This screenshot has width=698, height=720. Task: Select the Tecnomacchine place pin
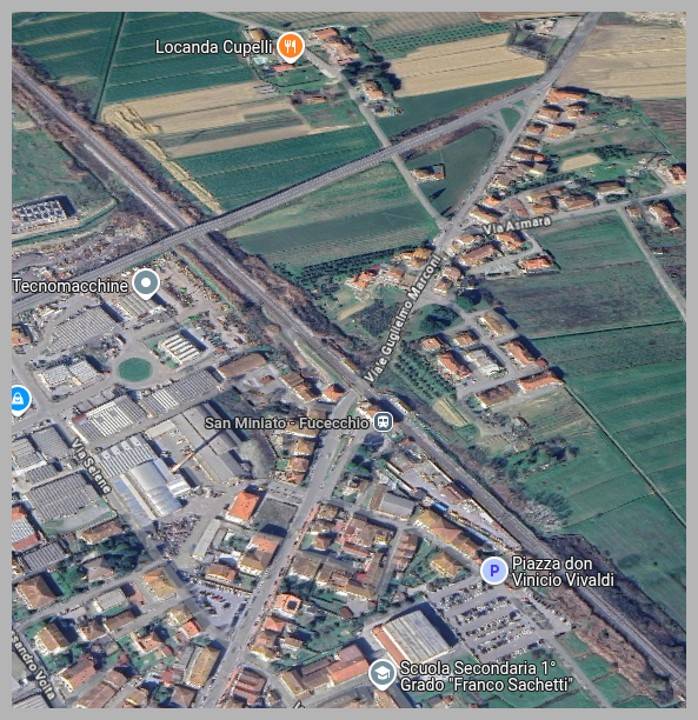[146, 284]
